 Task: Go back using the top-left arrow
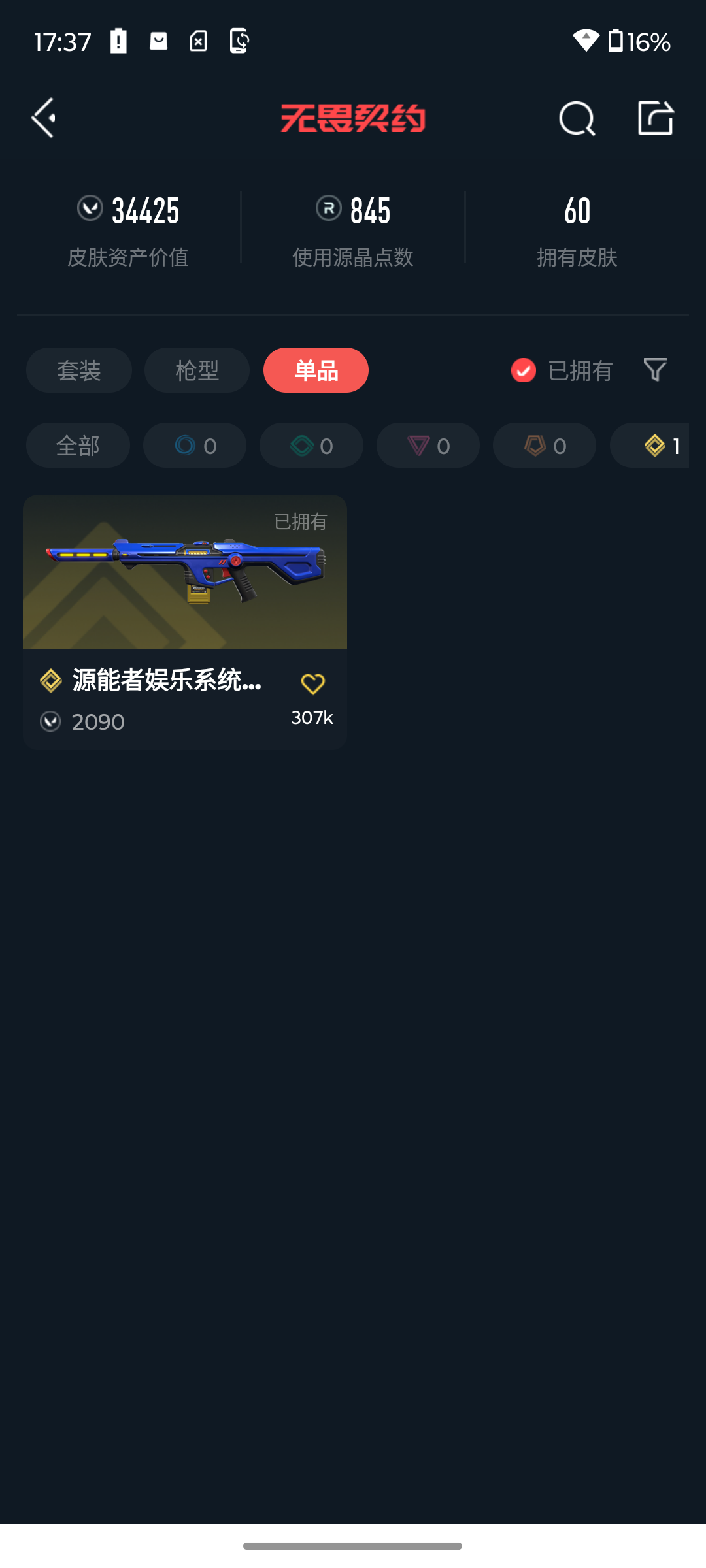coord(44,118)
